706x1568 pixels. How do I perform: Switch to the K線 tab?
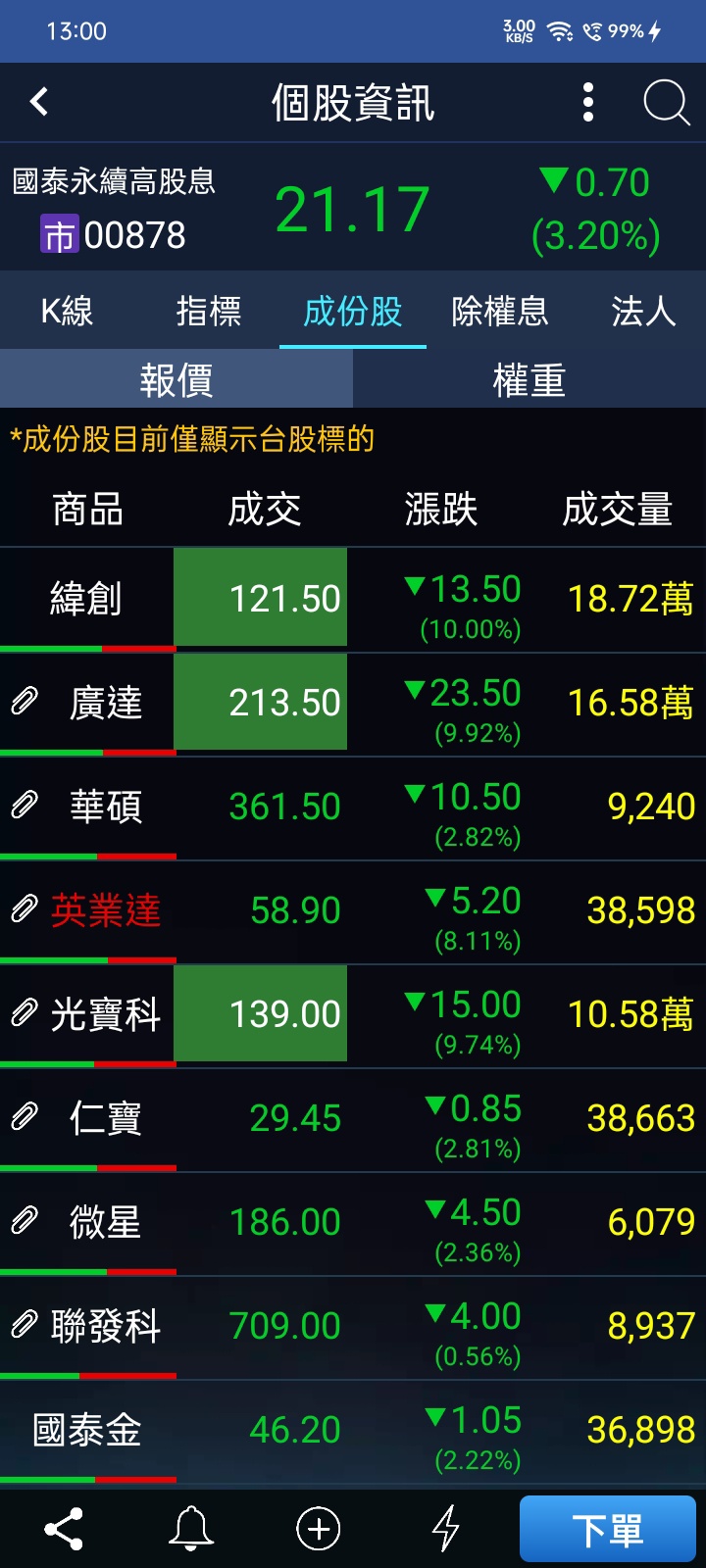pyautogui.click(x=67, y=312)
